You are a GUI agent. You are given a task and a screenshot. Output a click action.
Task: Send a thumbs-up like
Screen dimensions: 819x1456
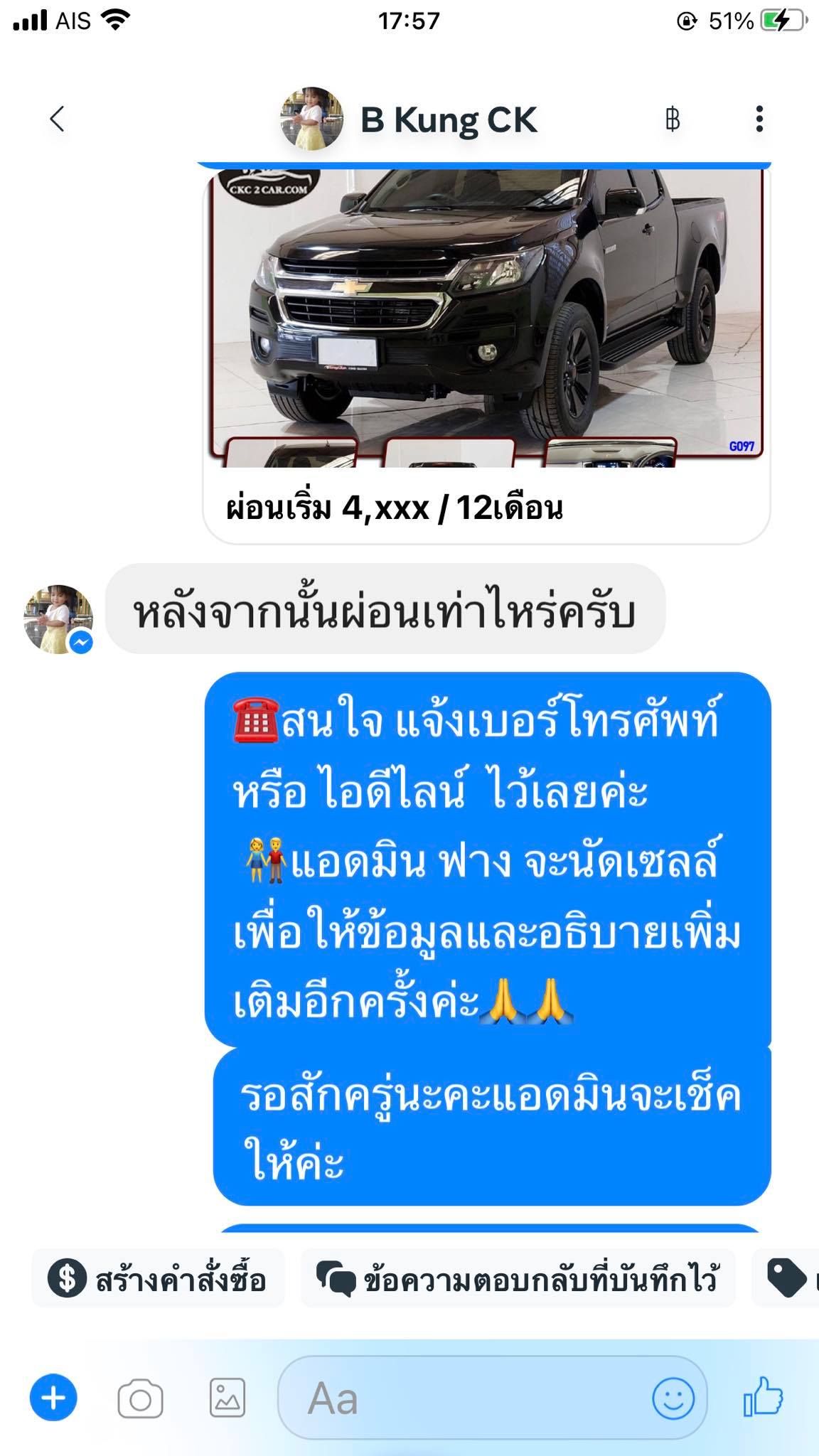[763, 1397]
